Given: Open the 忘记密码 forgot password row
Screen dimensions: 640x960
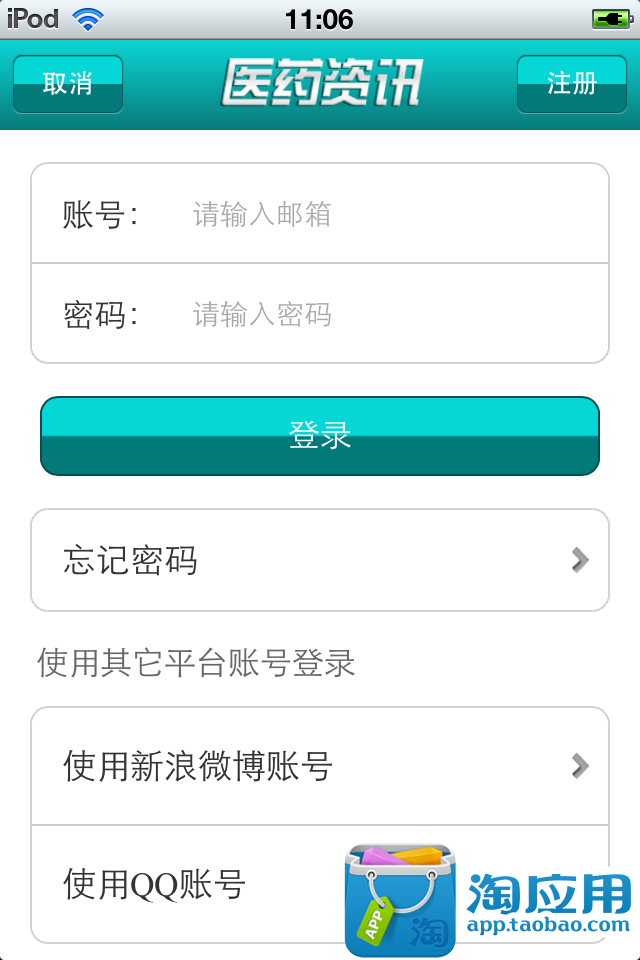Looking at the screenshot, I should coord(320,560).
